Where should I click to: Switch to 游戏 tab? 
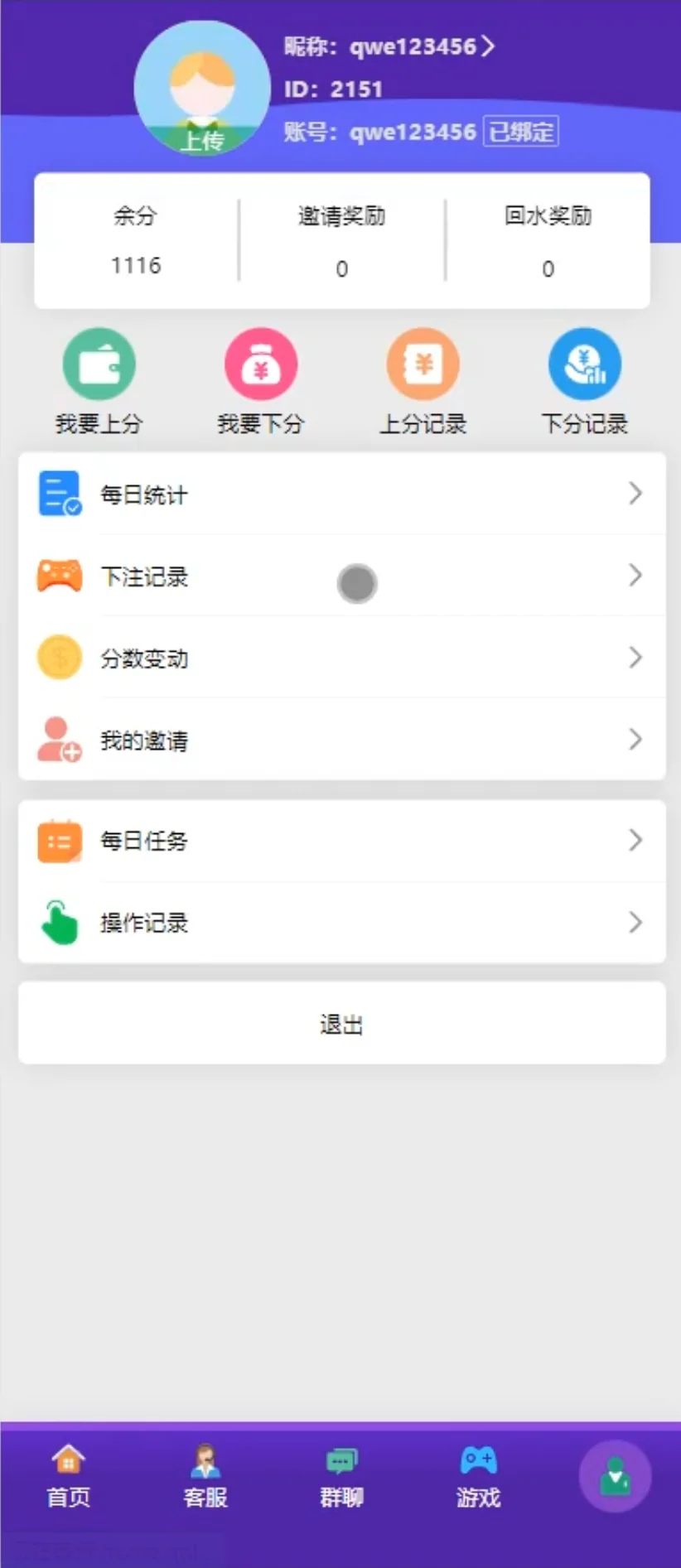(x=478, y=1476)
